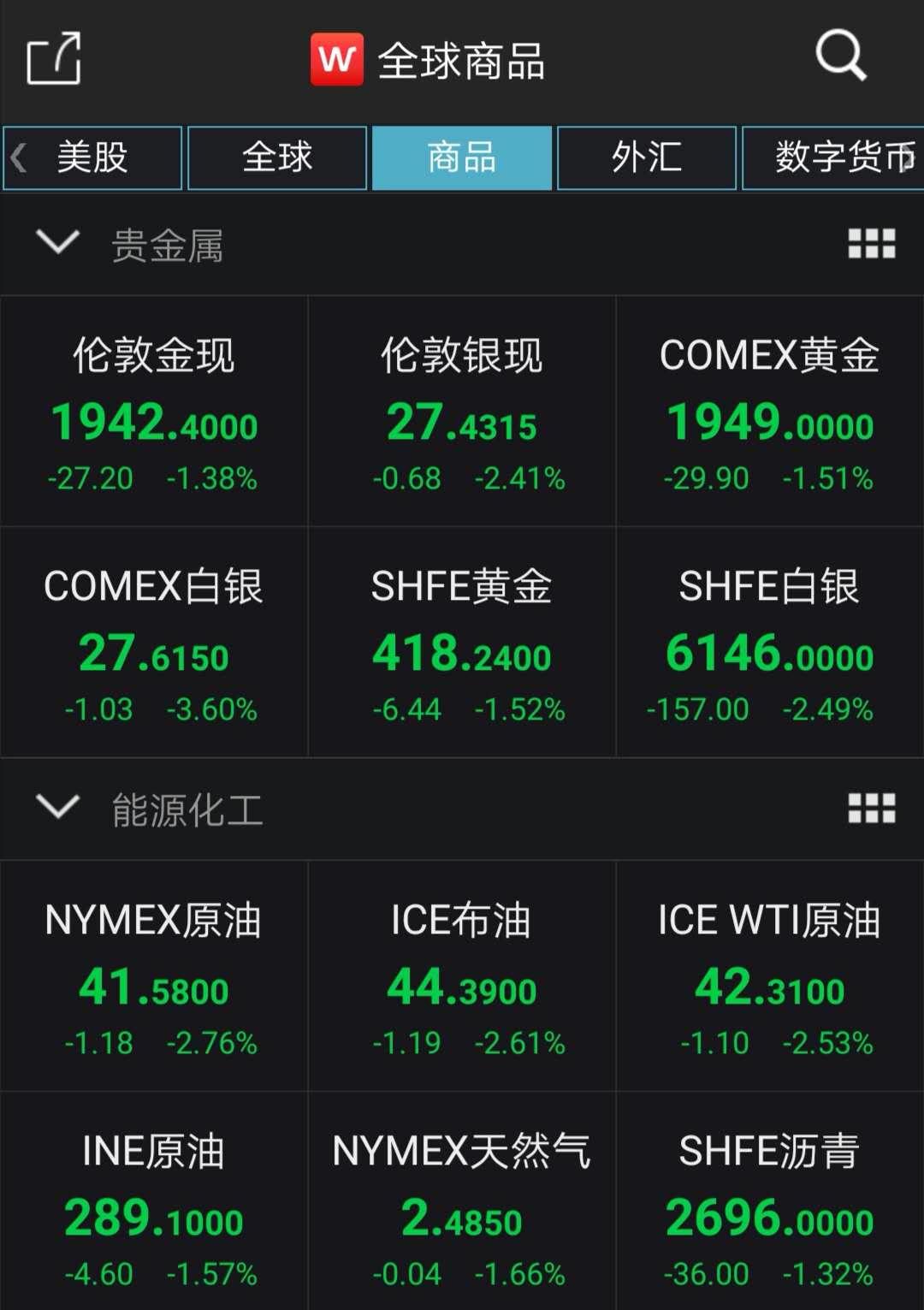924x1310 pixels.
Task: Tap the share icon in the header
Action: click(x=54, y=59)
